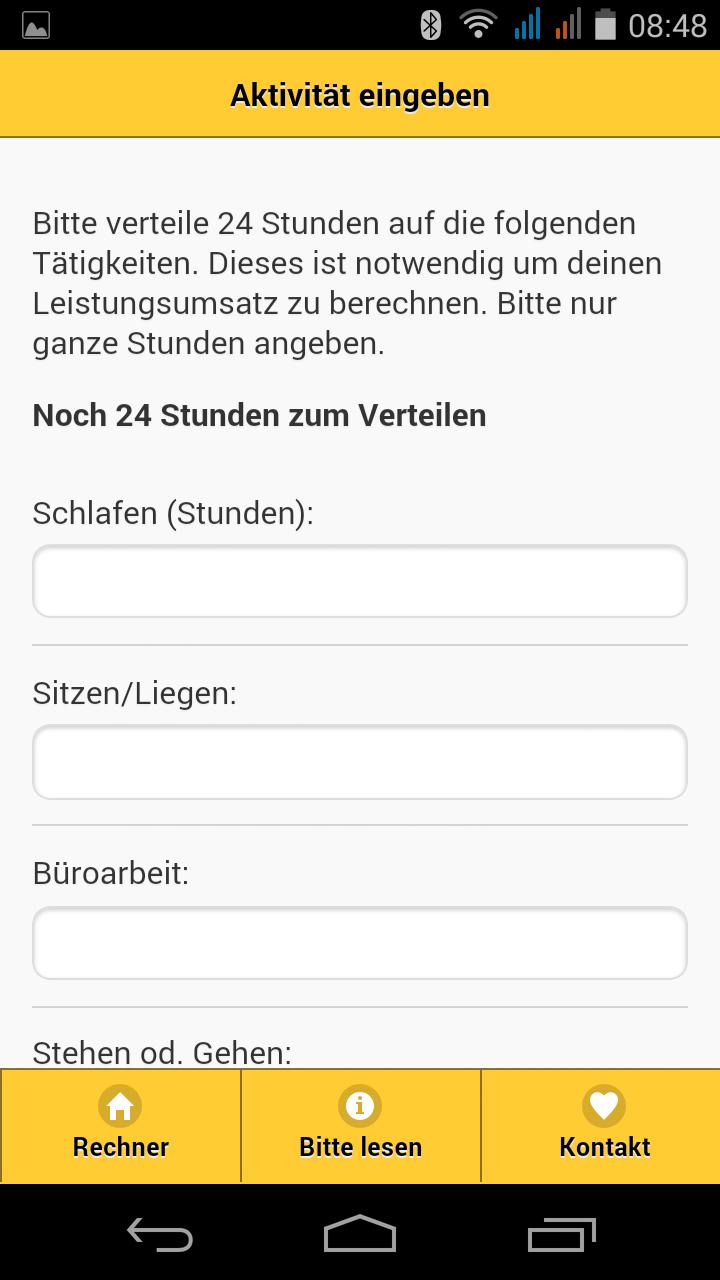Tap the Aktivität eingeben title bar
The image size is (720, 1280).
click(360, 94)
